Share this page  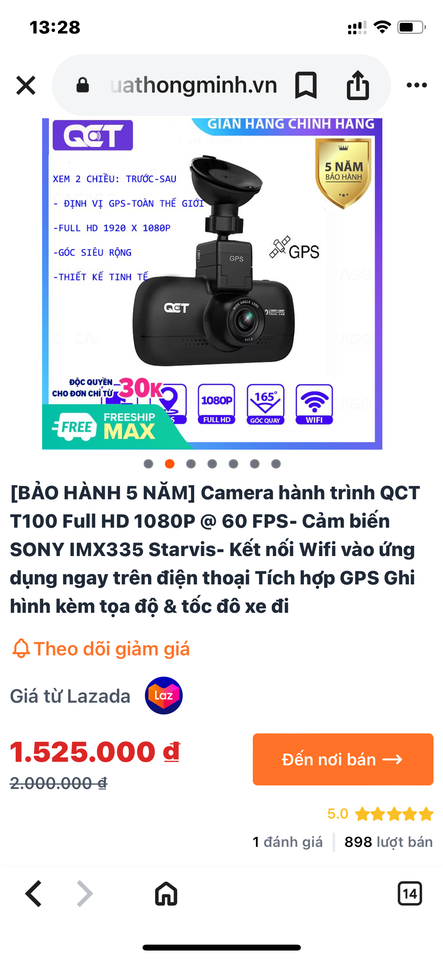[x=358, y=85]
